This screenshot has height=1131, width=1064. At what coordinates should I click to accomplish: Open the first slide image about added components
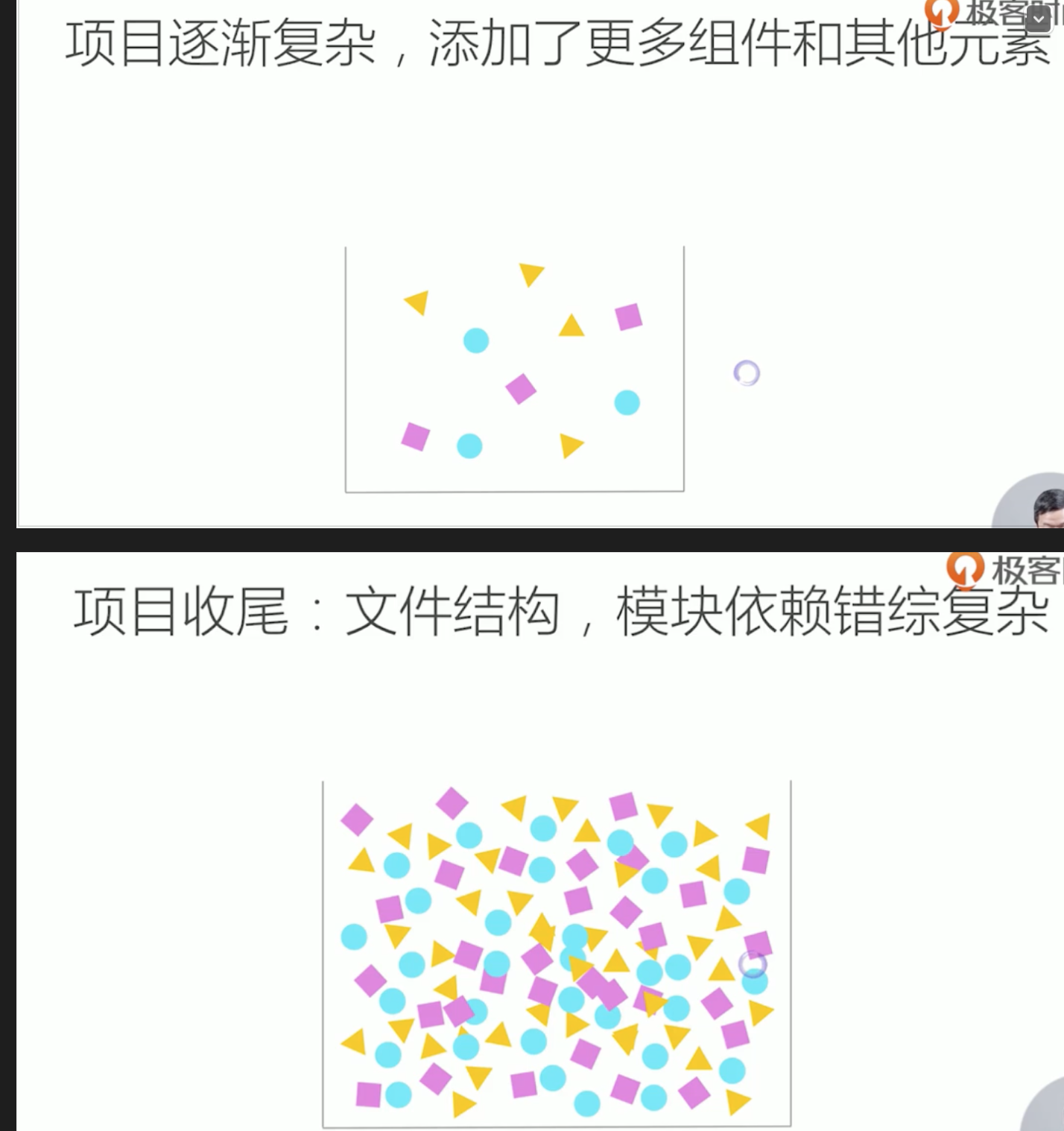539,264
